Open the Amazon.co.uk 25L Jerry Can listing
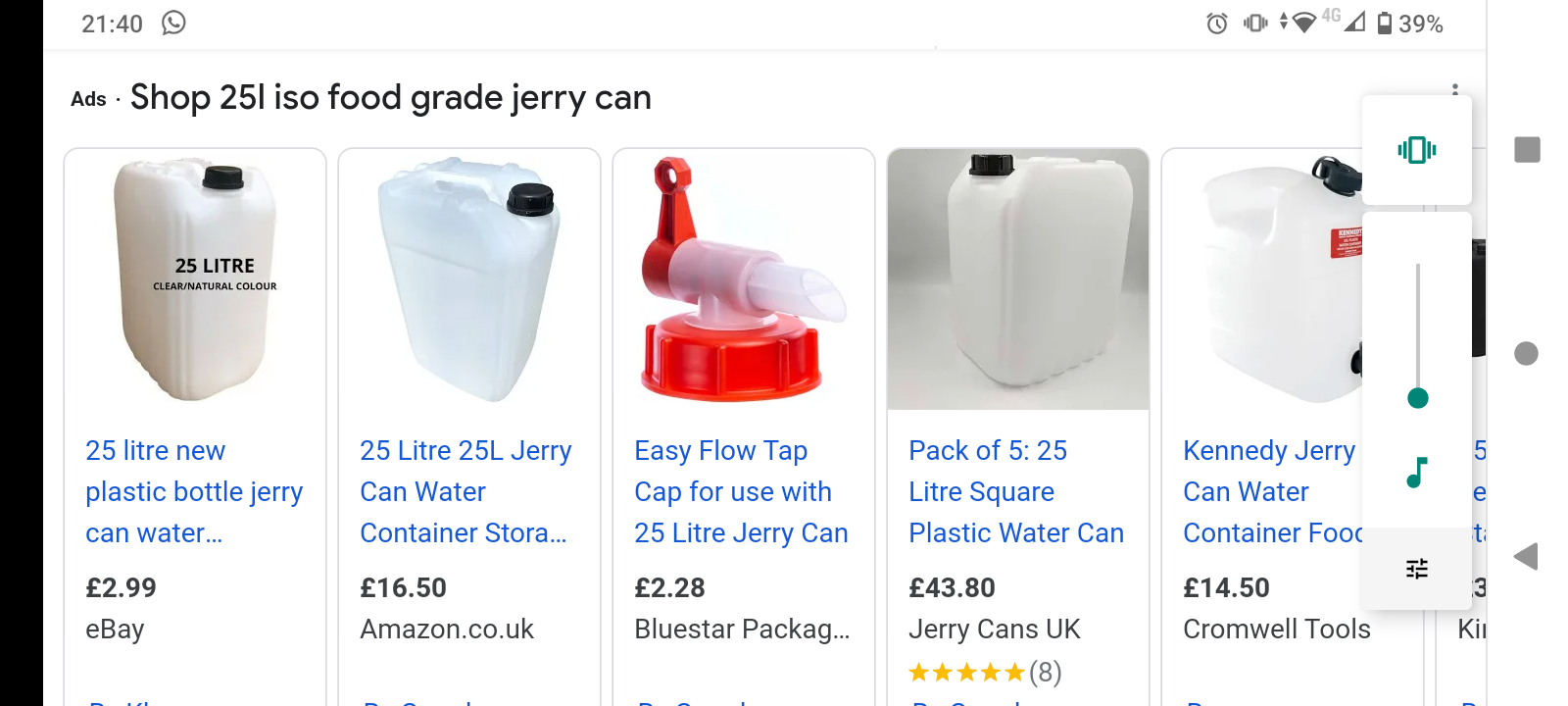This screenshot has height=706, width=1568. point(466,491)
